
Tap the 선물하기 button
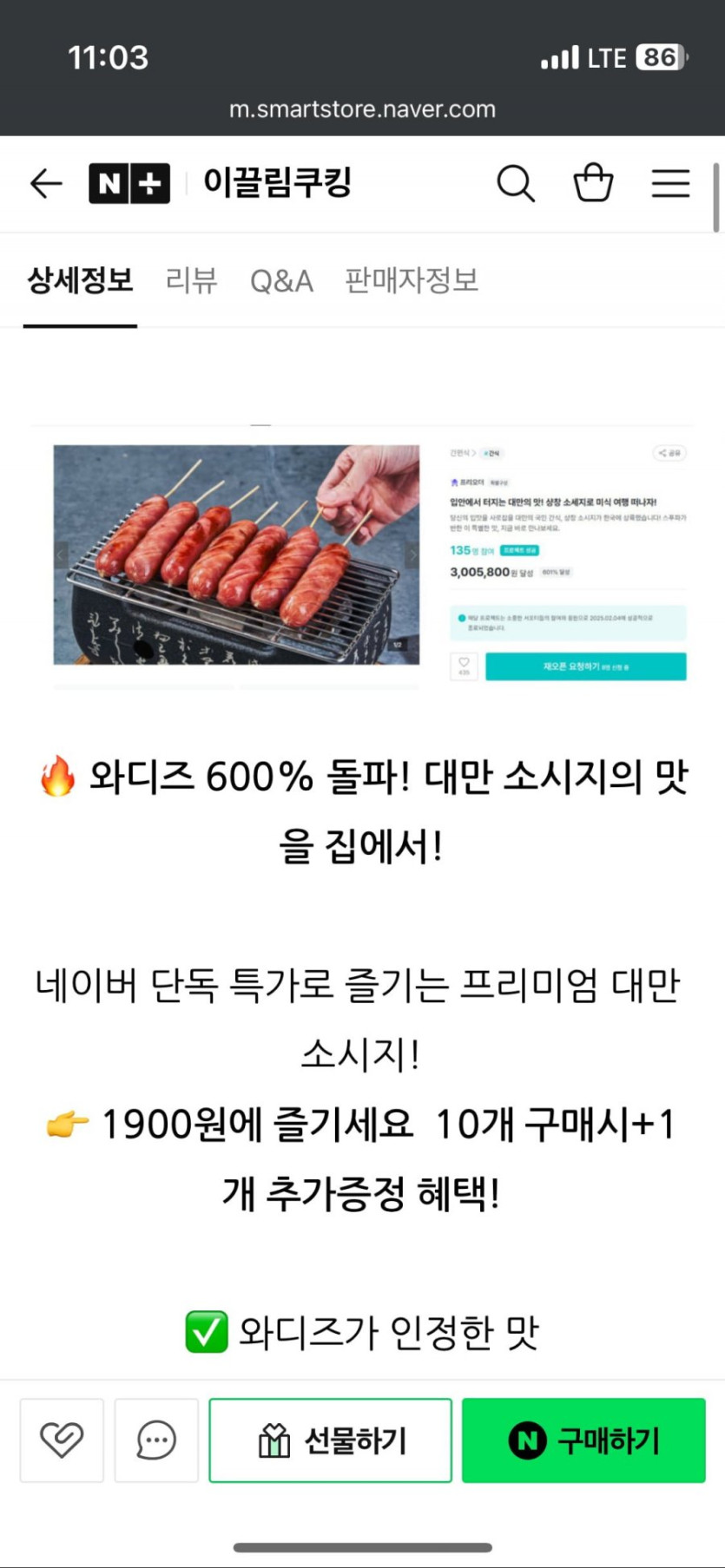point(331,1440)
